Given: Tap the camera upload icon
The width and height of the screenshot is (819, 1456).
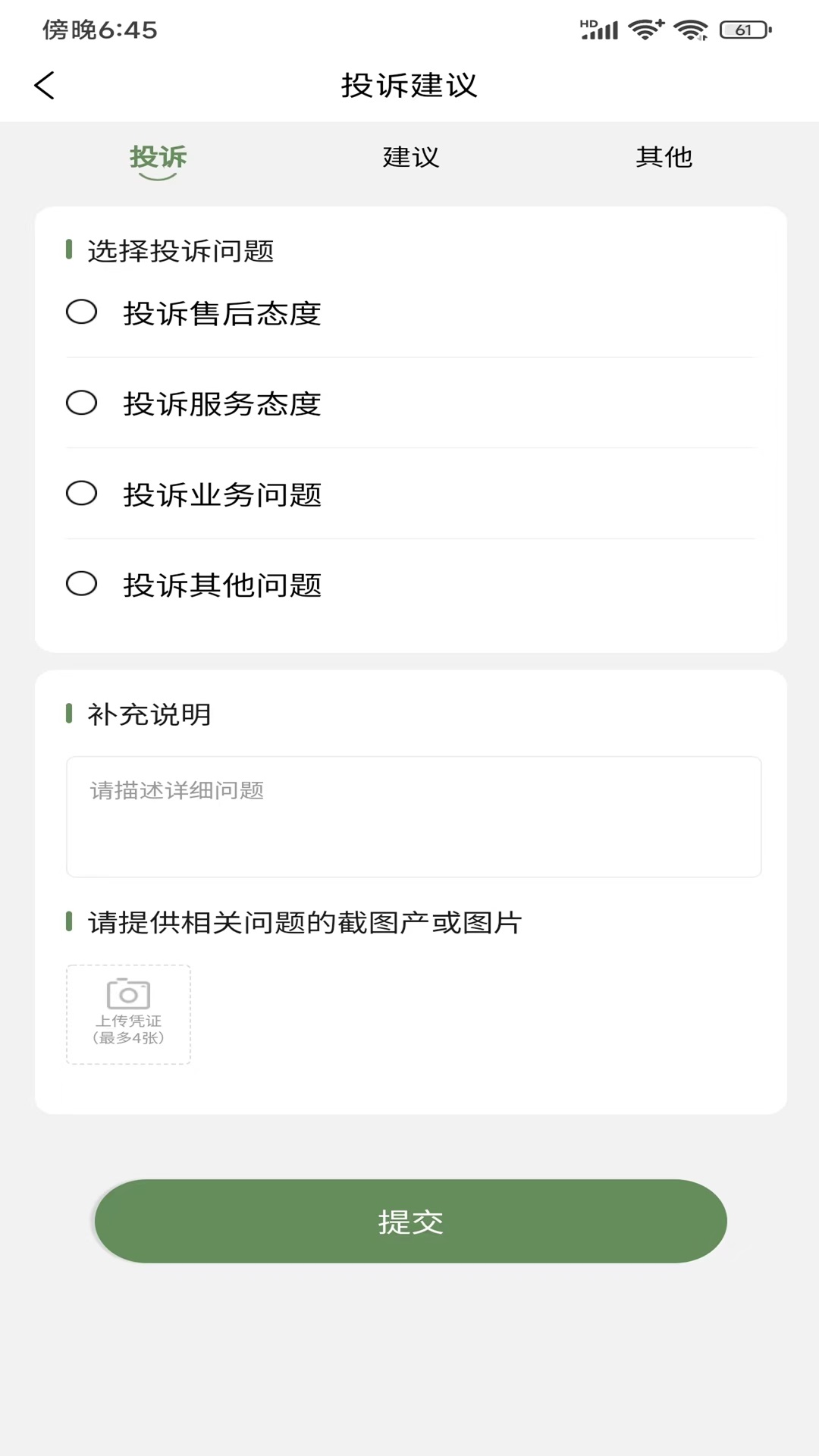Looking at the screenshot, I should click(x=127, y=992).
